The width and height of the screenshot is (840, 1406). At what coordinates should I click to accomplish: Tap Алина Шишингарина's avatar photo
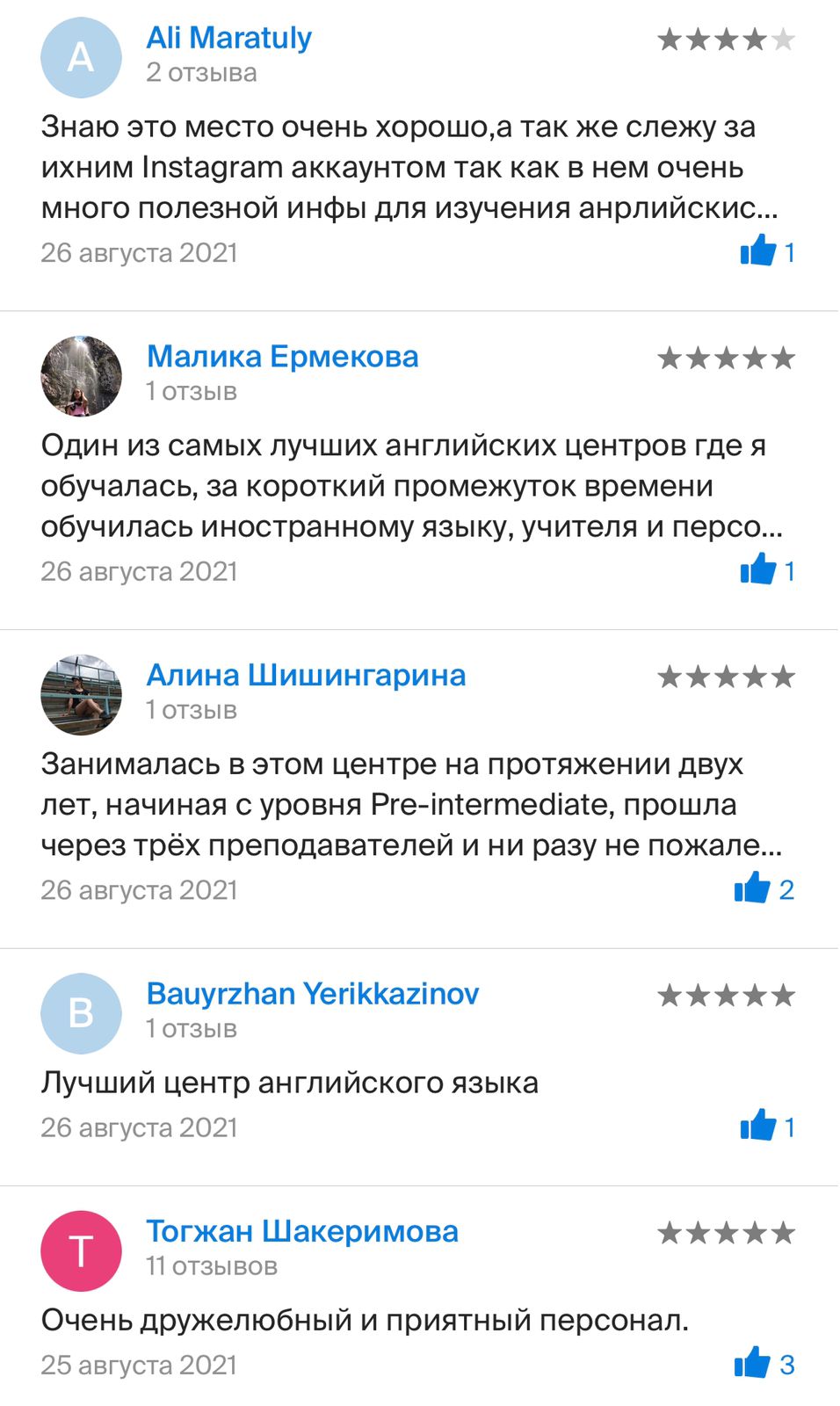[x=81, y=694]
